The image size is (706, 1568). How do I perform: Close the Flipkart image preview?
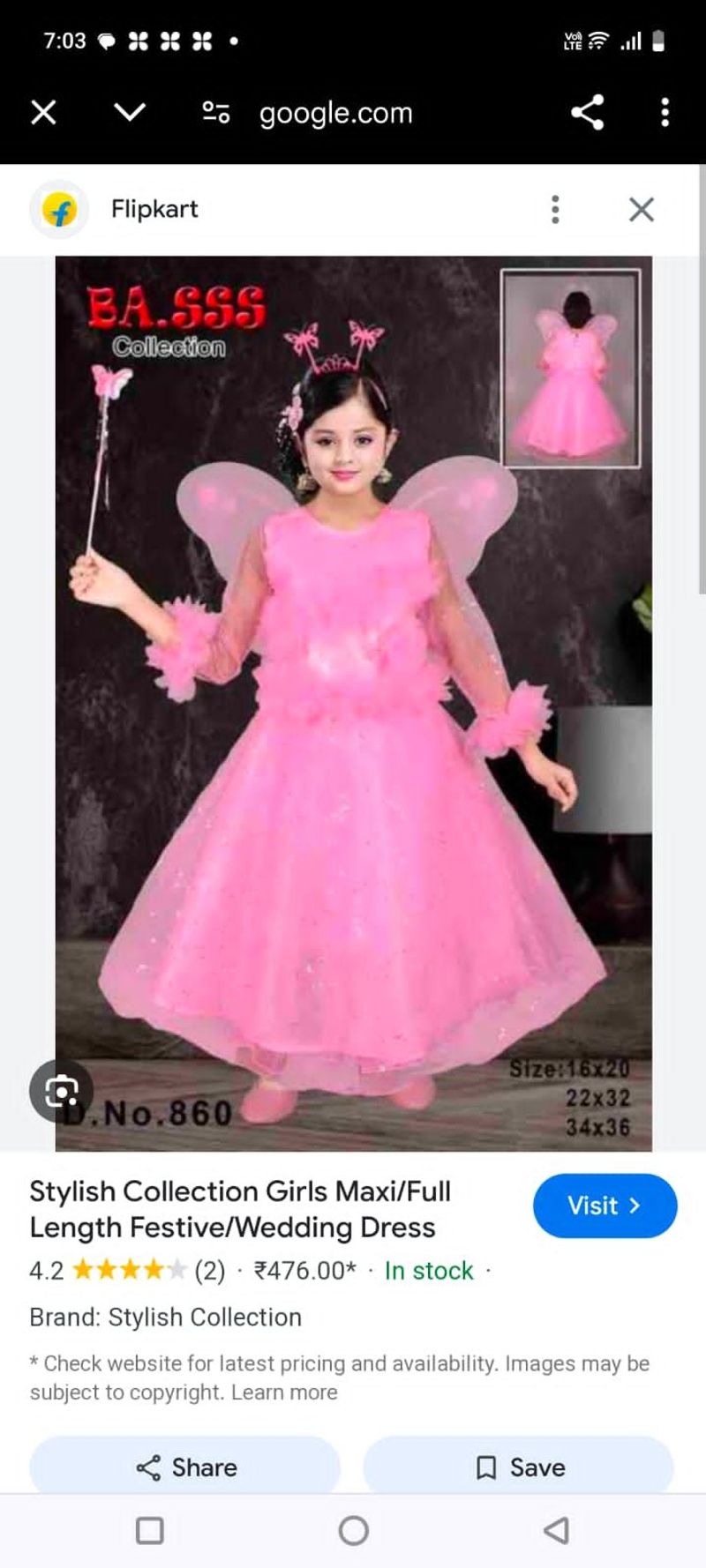[x=642, y=209]
